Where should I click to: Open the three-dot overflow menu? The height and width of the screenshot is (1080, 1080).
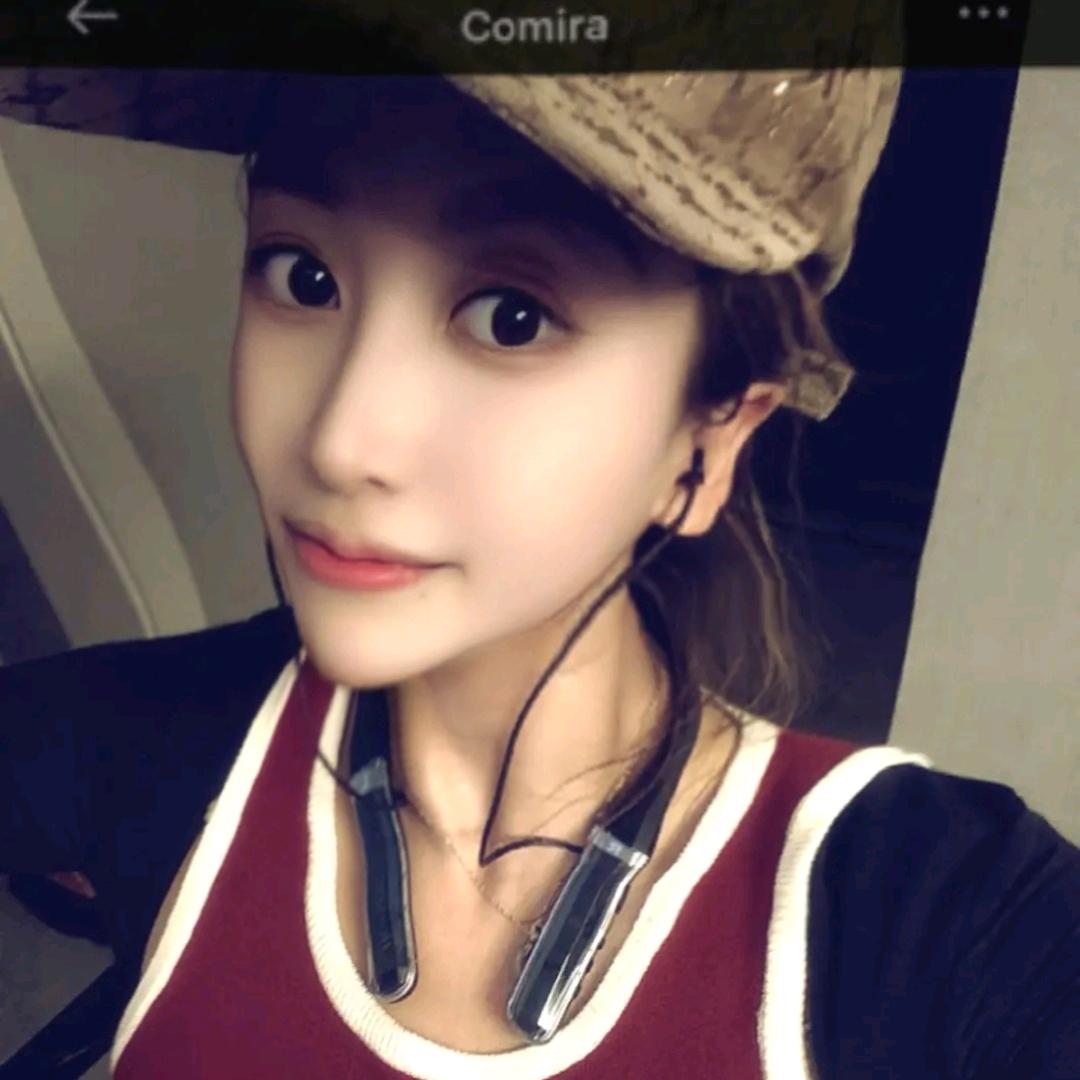pos(982,14)
